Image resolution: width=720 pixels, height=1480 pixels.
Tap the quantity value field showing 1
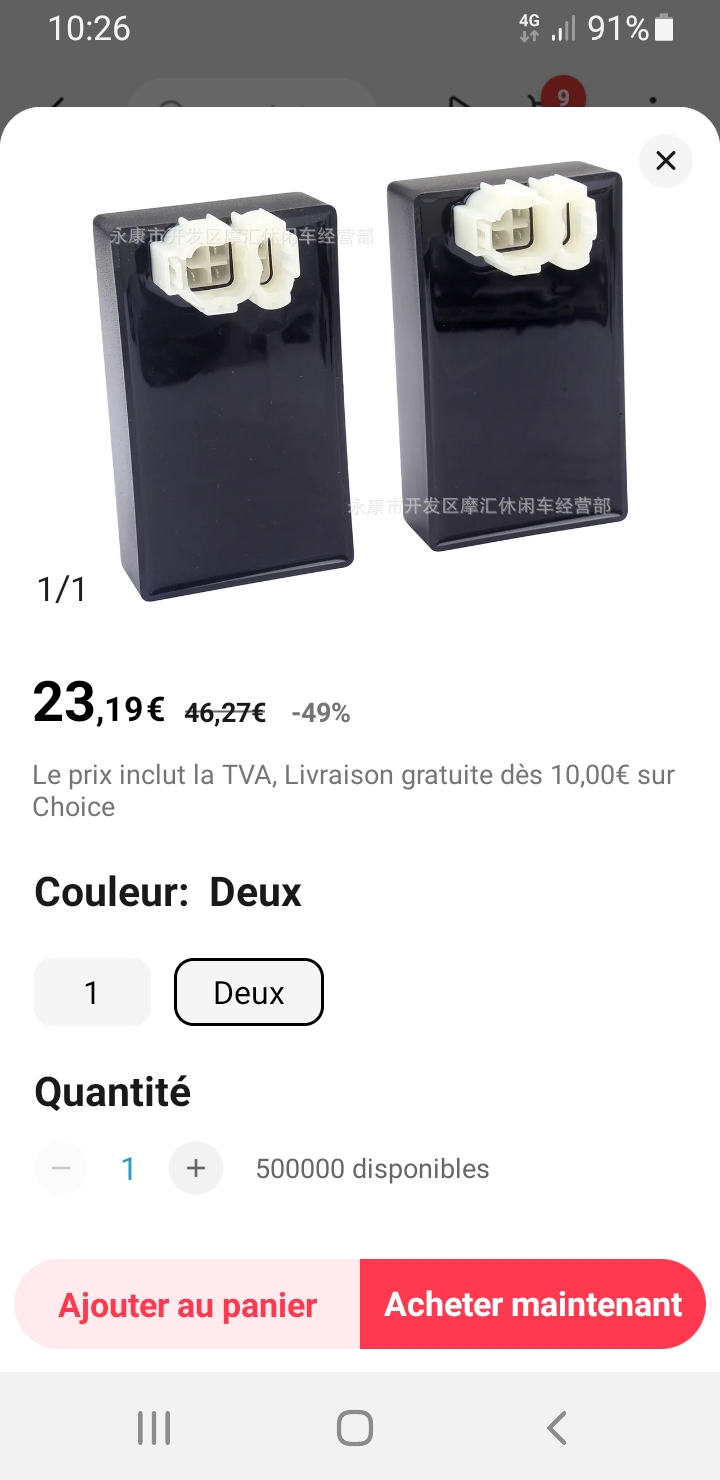[x=126, y=1167]
